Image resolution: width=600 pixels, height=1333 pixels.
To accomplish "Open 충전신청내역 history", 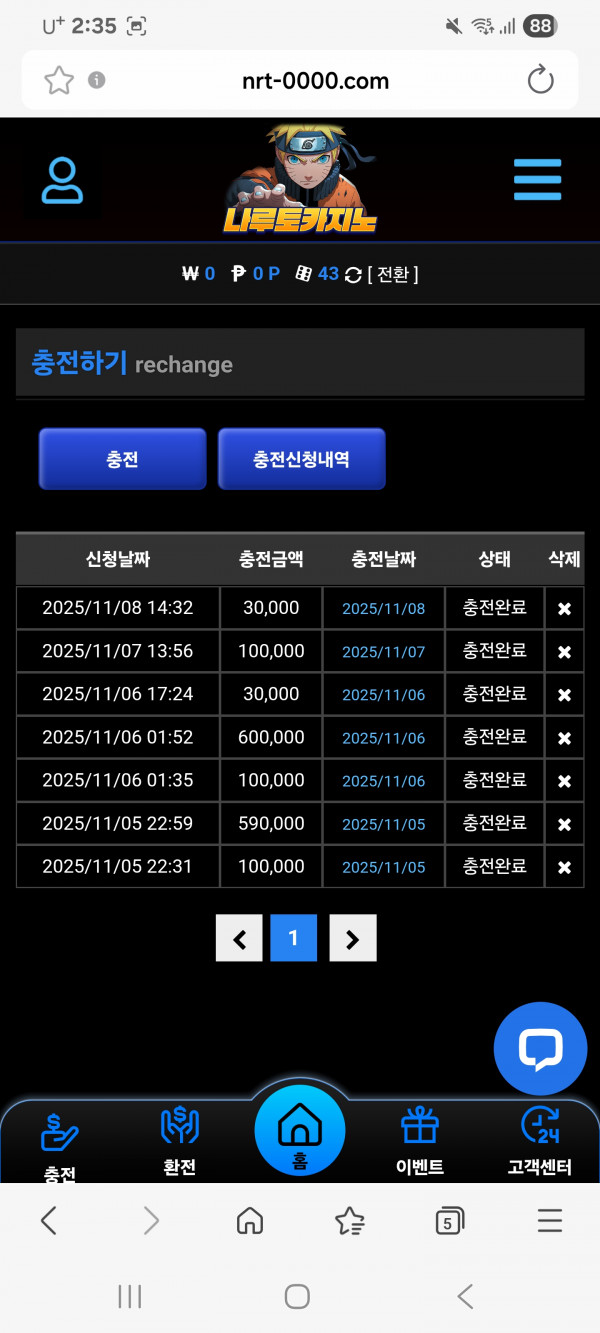I will tap(301, 459).
